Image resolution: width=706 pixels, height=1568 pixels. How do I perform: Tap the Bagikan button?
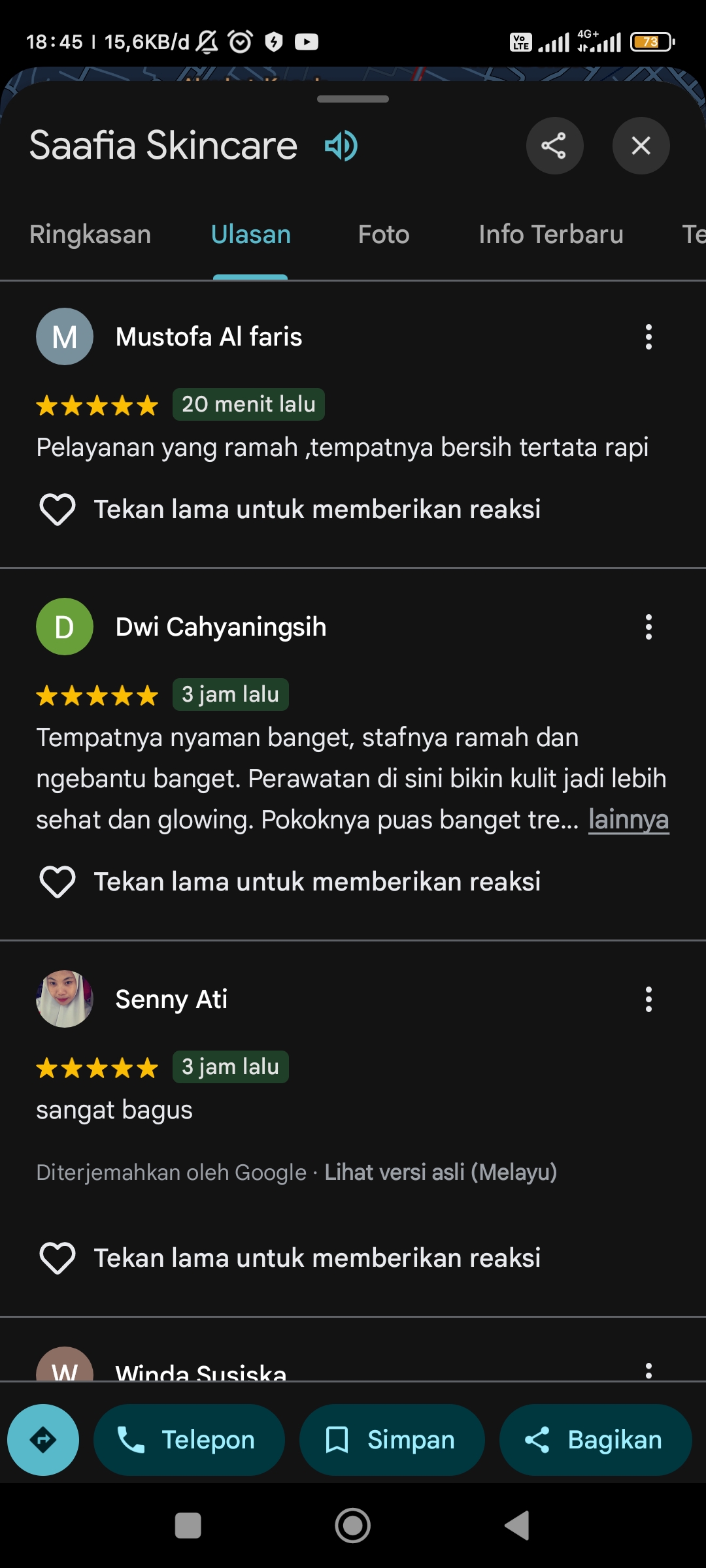[x=596, y=1440]
